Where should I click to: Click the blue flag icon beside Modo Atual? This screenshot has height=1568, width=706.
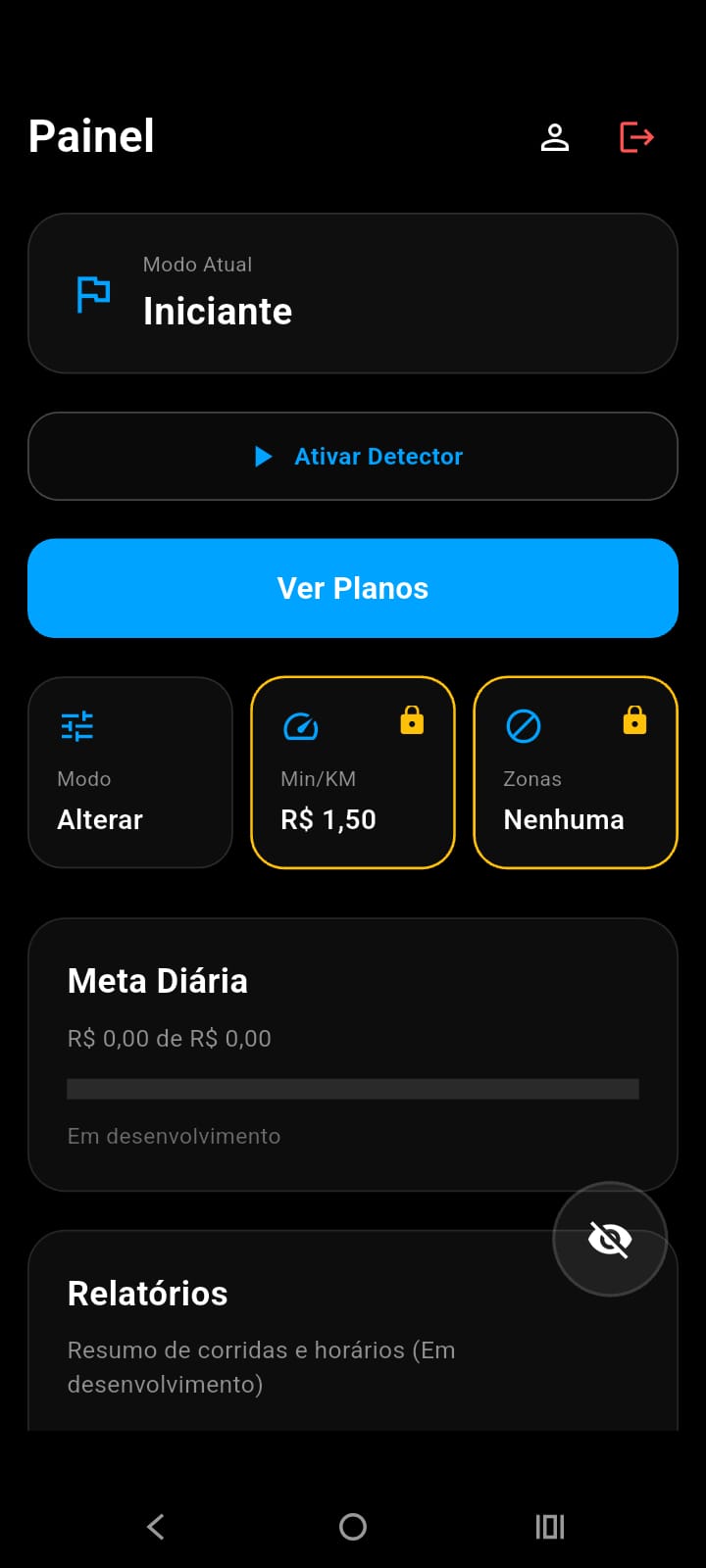tap(92, 294)
